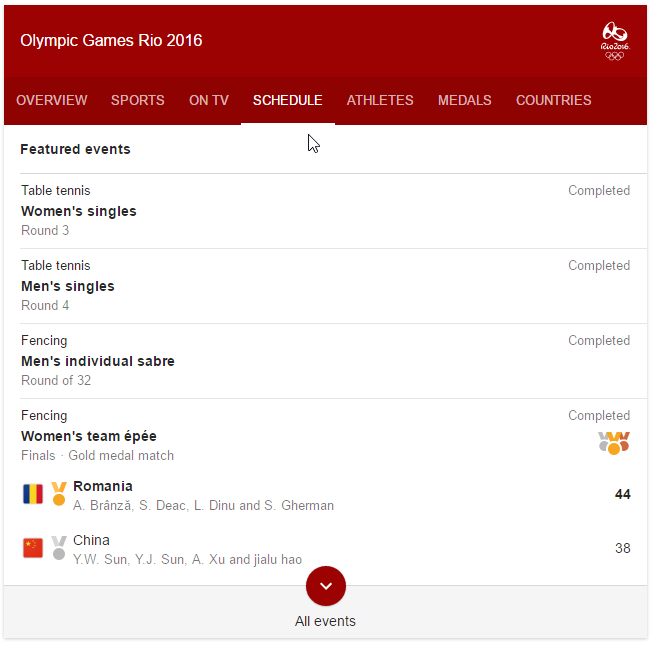This screenshot has height=647, width=652.
Task: Open the Athletes tab
Action: pos(380,100)
